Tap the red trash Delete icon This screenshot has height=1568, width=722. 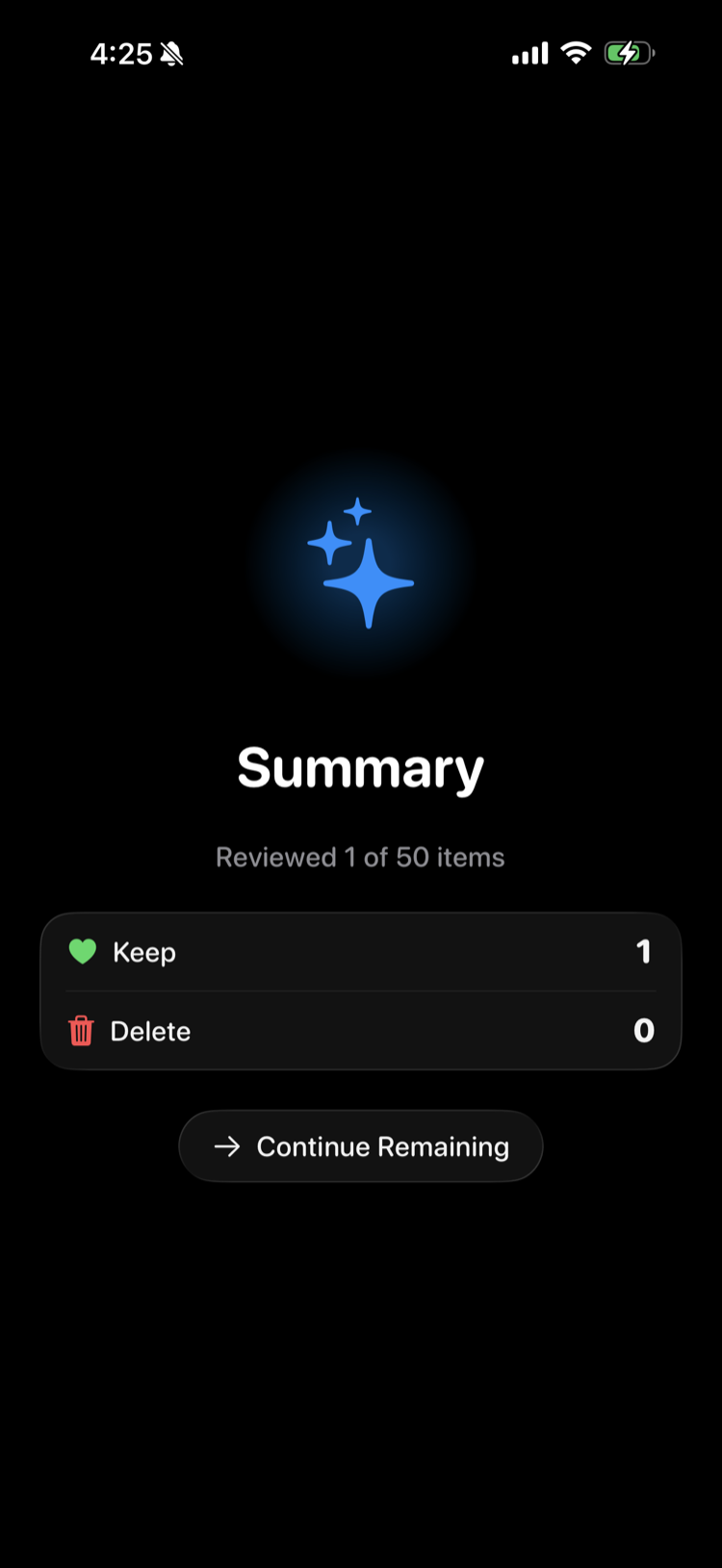pos(83,1030)
